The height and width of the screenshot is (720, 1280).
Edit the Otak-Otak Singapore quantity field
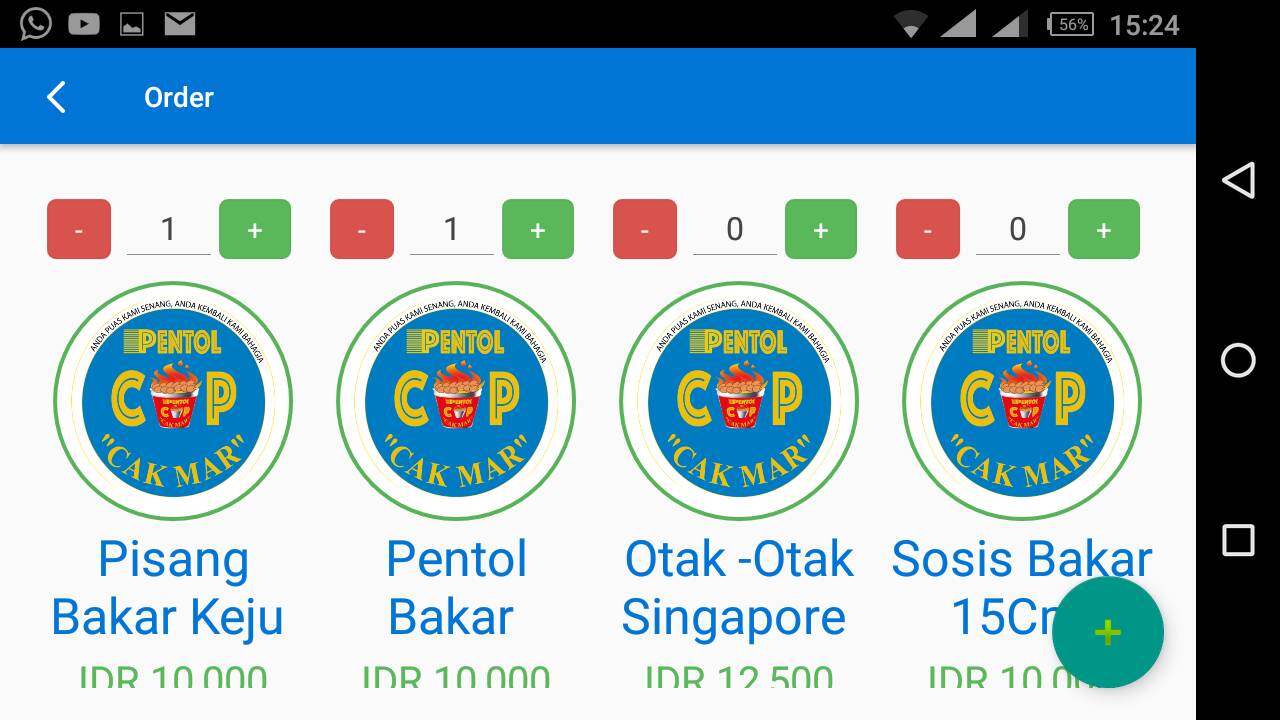point(734,230)
